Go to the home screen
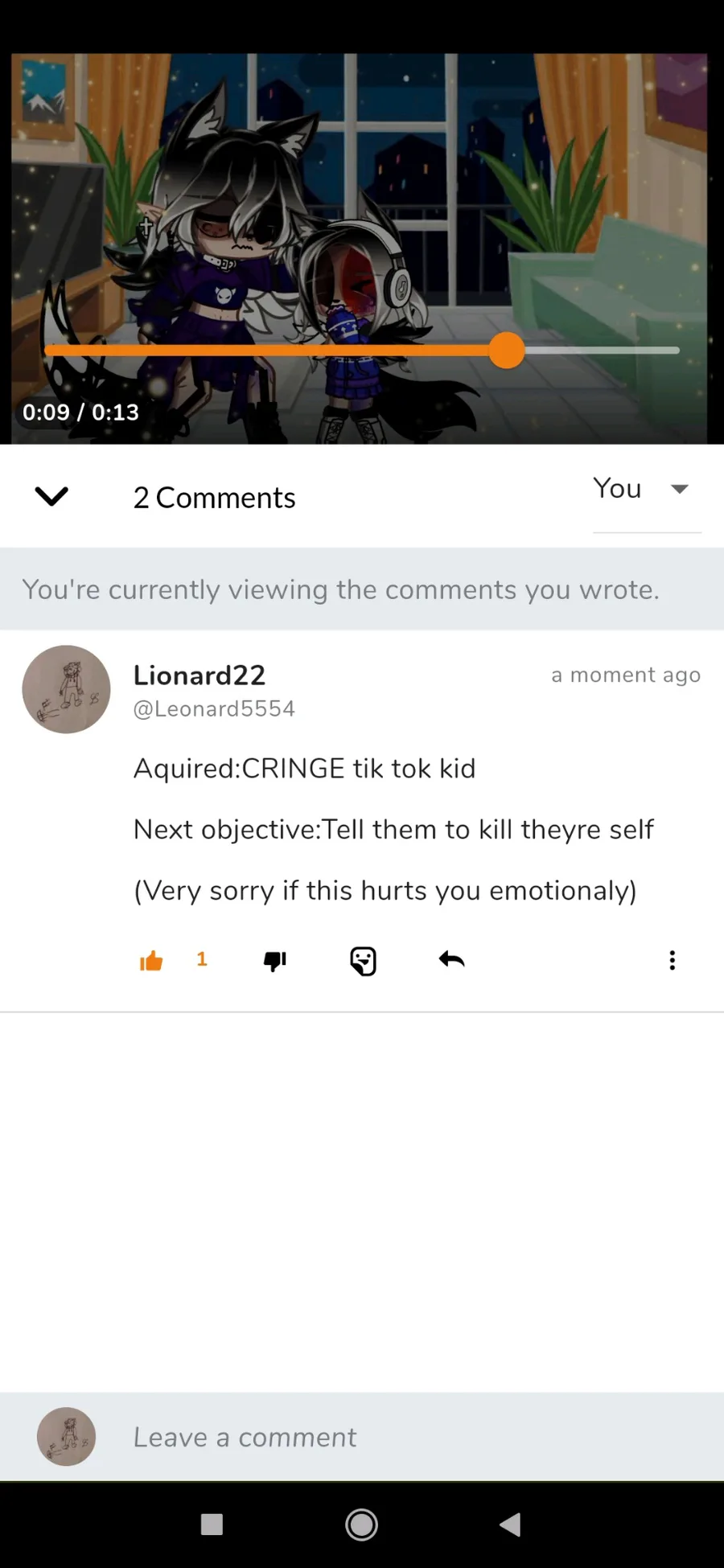The image size is (724, 1568). click(361, 1525)
